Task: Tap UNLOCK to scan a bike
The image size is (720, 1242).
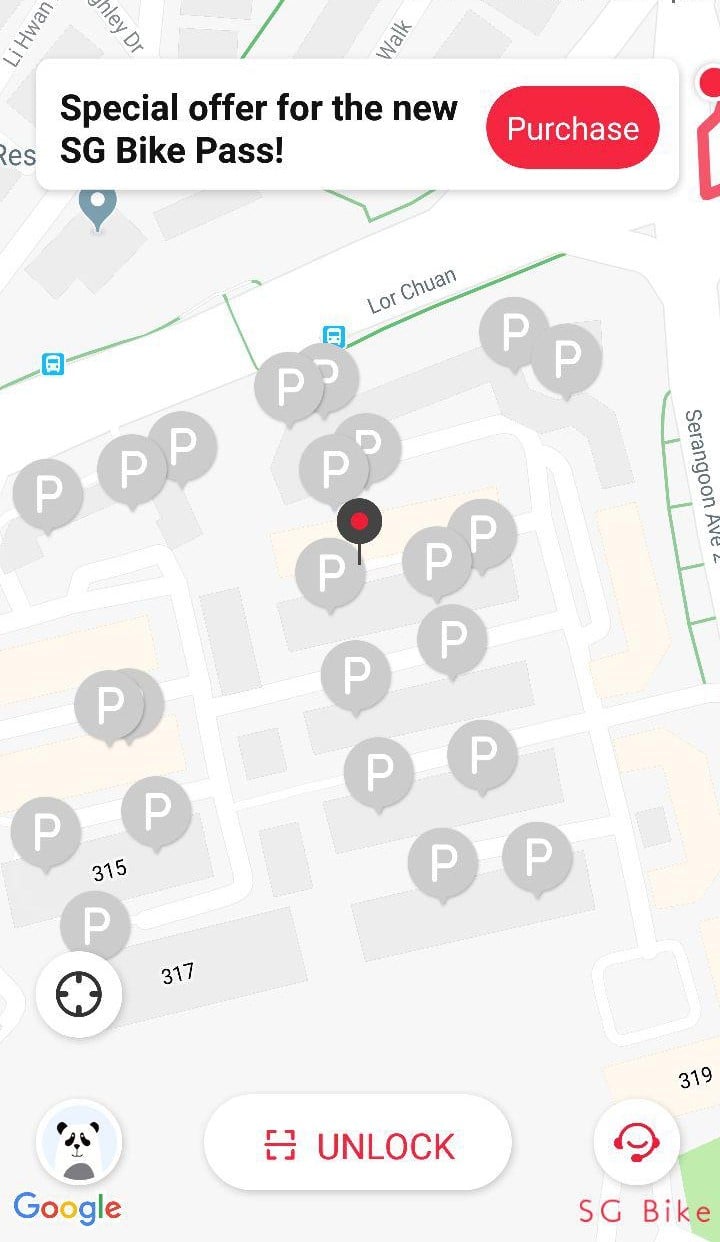Action: point(358,1145)
